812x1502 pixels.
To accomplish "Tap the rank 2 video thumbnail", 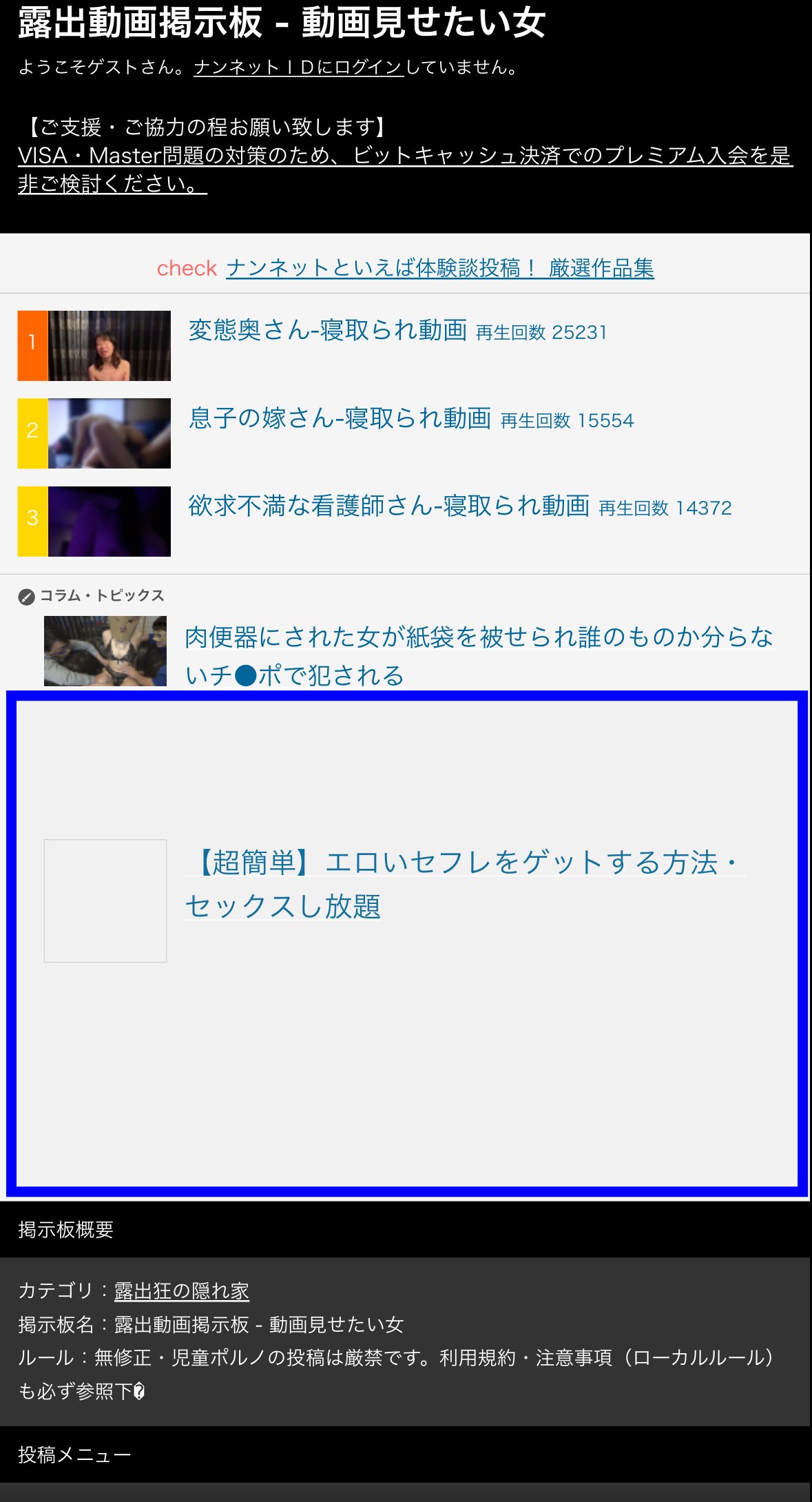I will point(109,433).
